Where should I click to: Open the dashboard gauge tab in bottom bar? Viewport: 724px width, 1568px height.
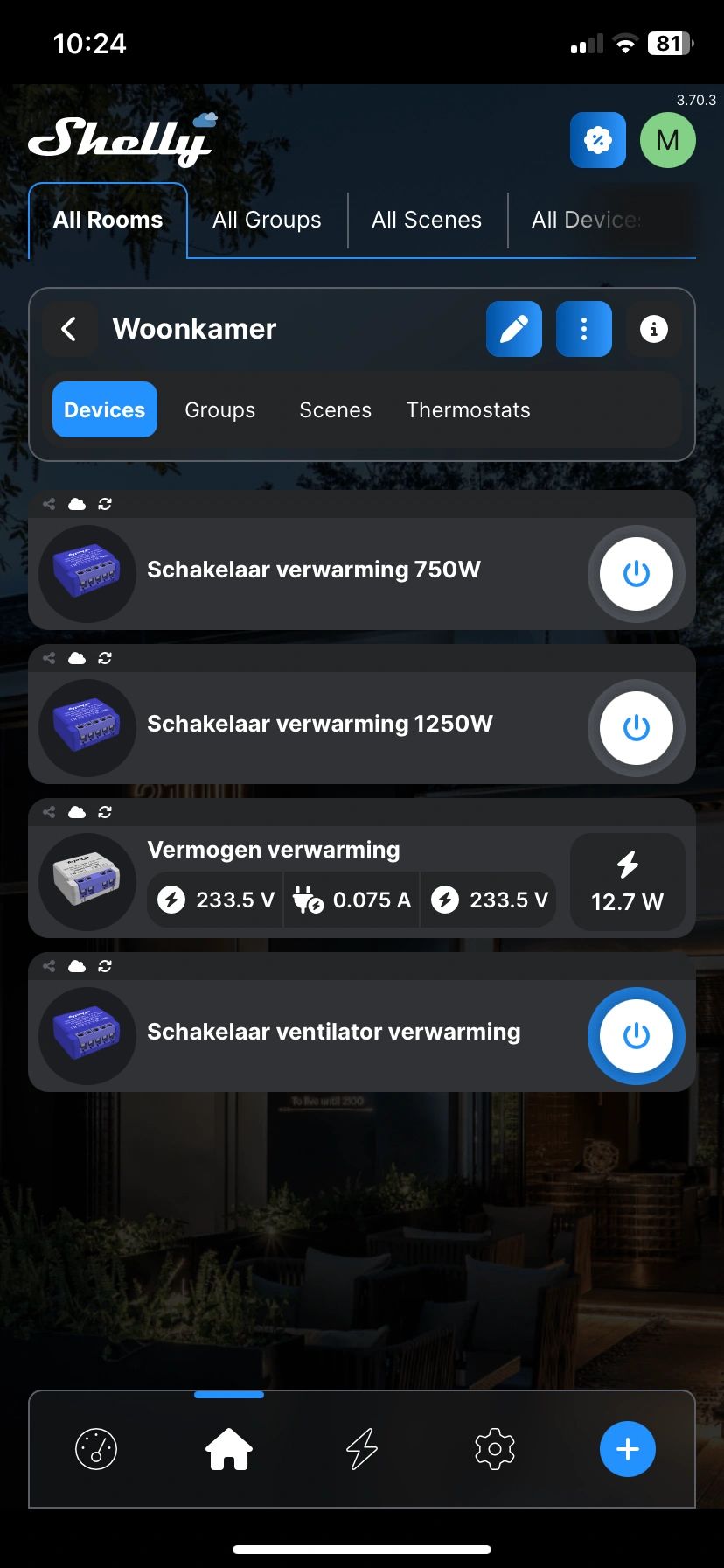[96, 1449]
